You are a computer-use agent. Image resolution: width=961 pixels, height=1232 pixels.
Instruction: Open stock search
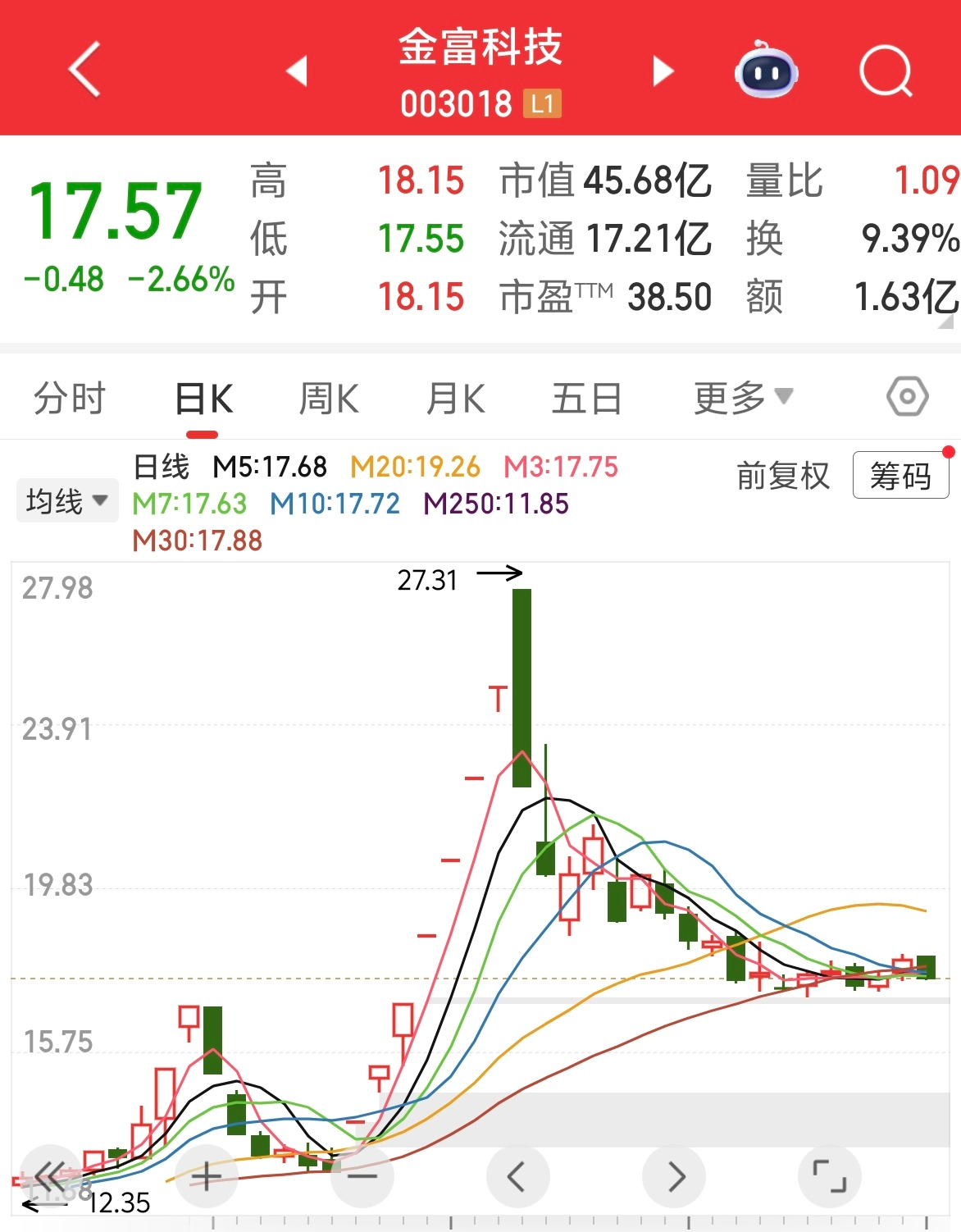coord(886,71)
